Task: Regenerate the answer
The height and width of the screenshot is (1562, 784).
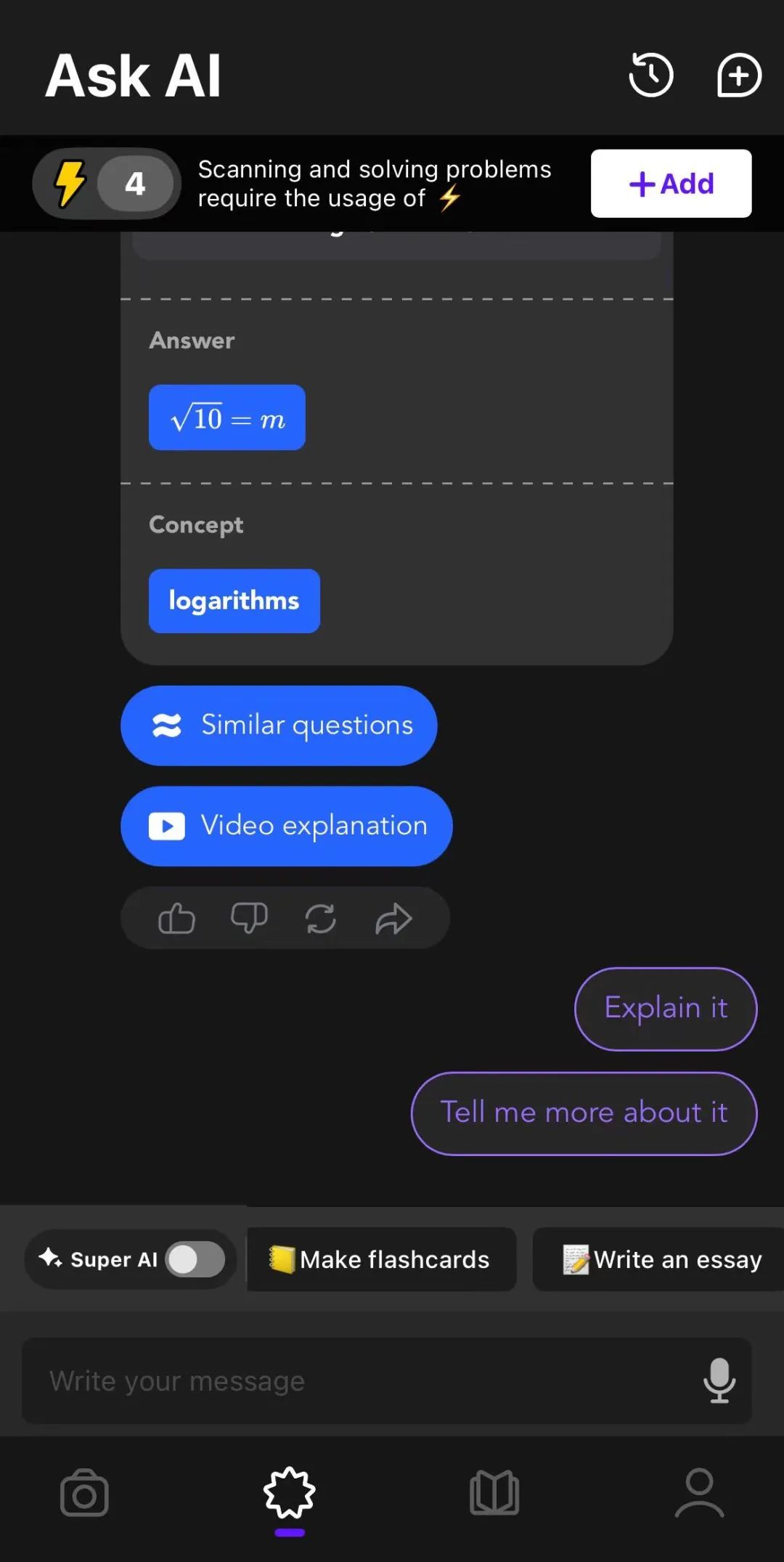Action: 320,919
